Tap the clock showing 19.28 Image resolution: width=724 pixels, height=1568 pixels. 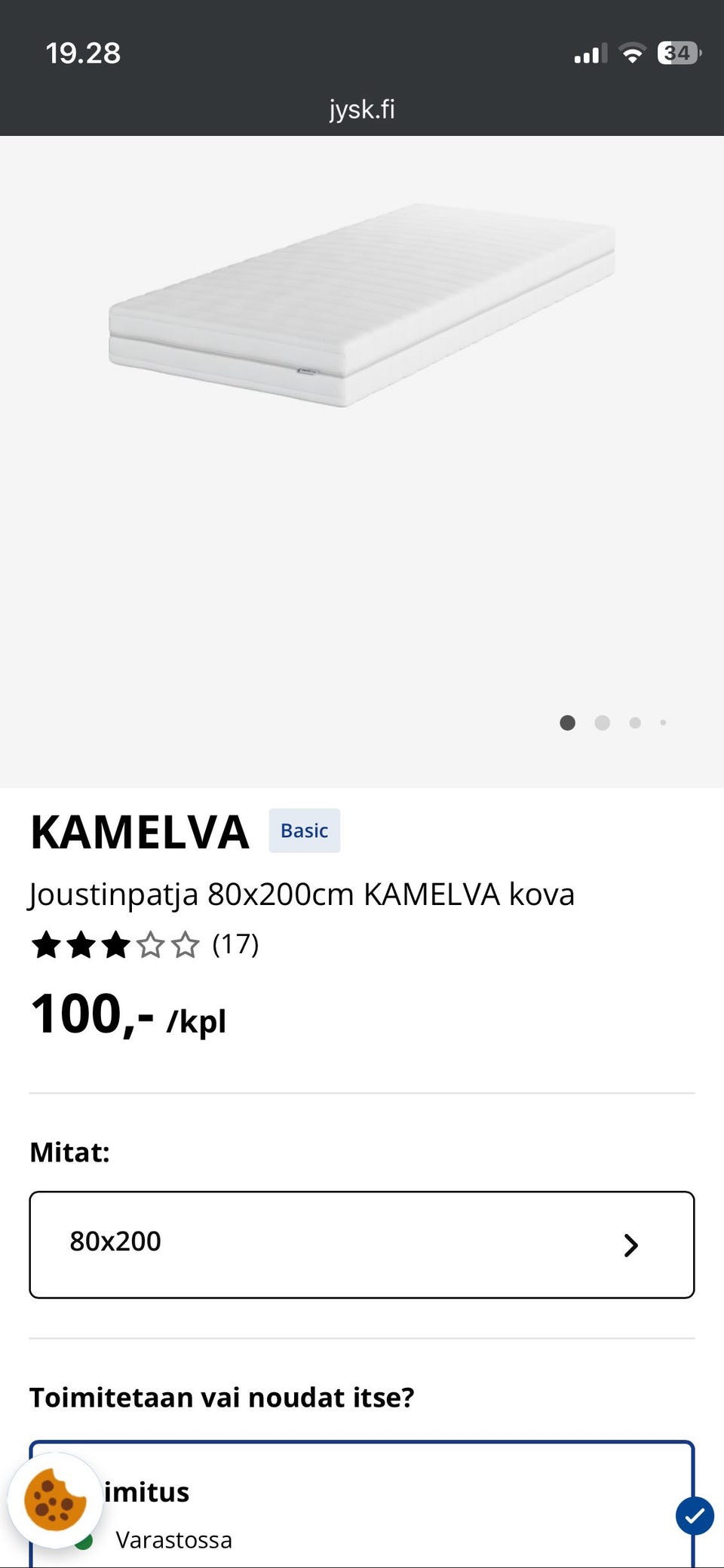tap(81, 53)
